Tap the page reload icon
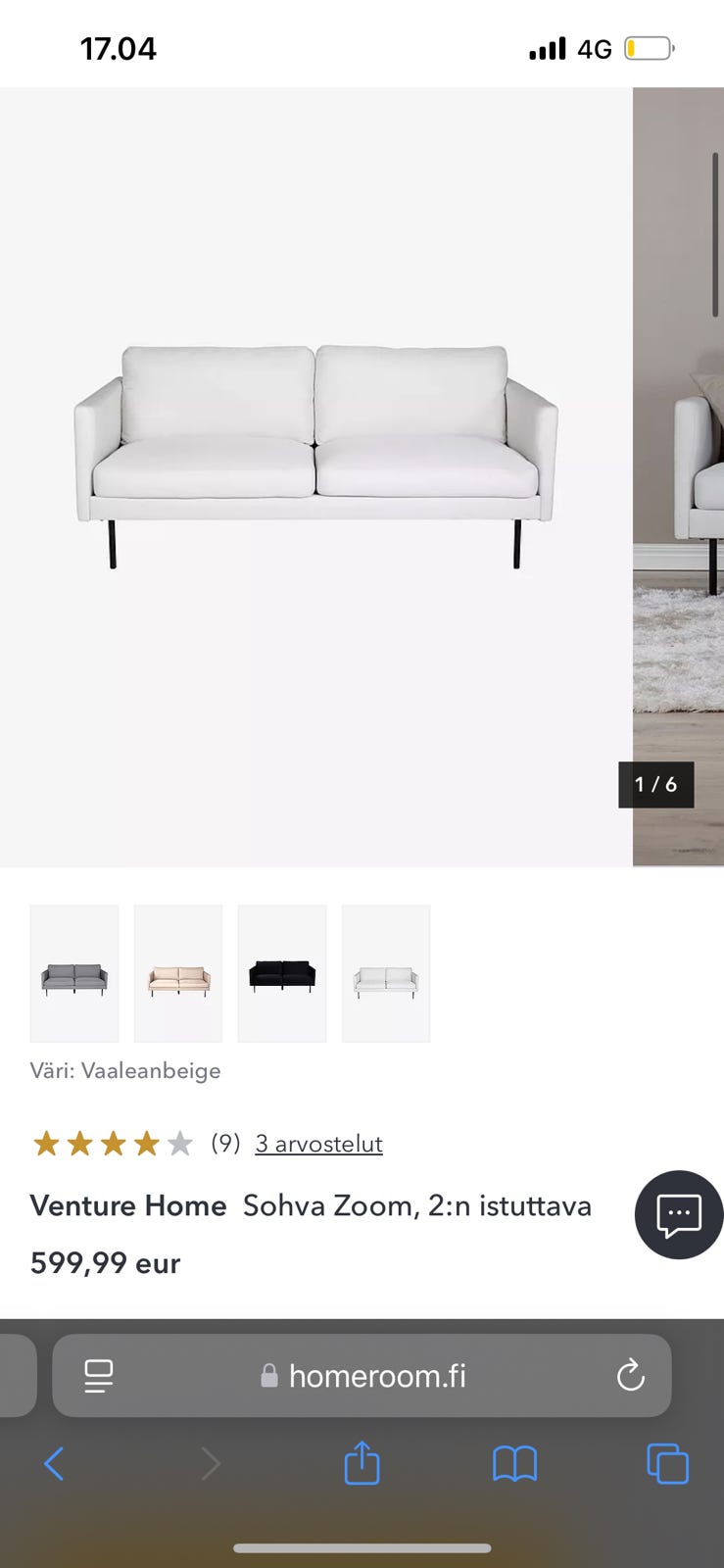The height and width of the screenshot is (1568, 724). (630, 1375)
